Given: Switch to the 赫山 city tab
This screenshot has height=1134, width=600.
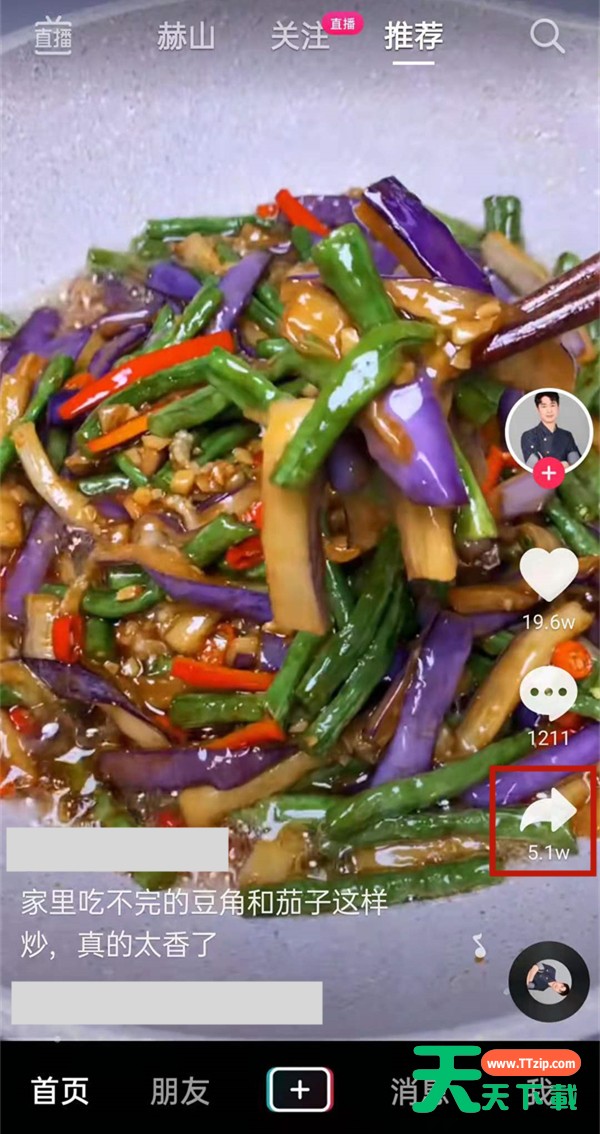Looking at the screenshot, I should (186, 37).
